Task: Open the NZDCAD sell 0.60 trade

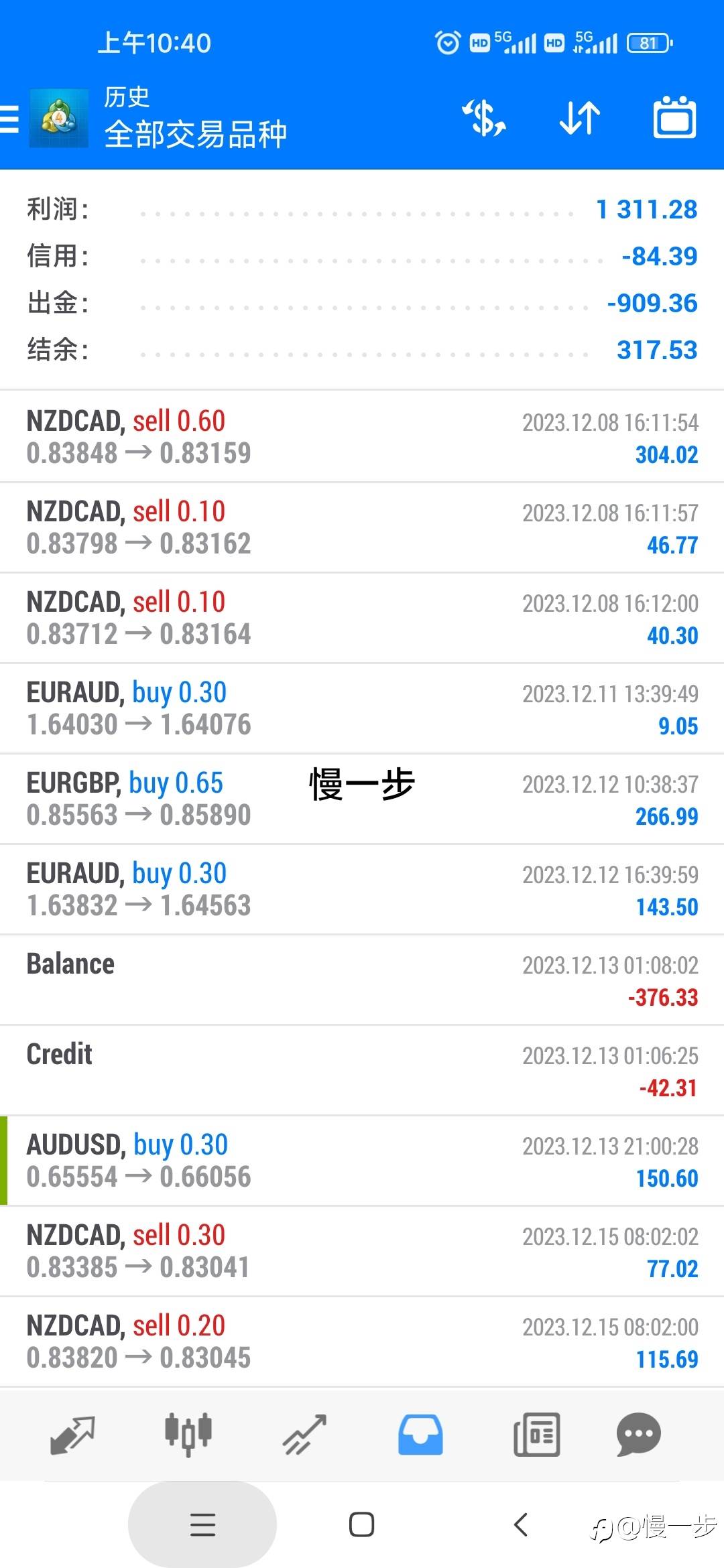Action: coord(362,437)
